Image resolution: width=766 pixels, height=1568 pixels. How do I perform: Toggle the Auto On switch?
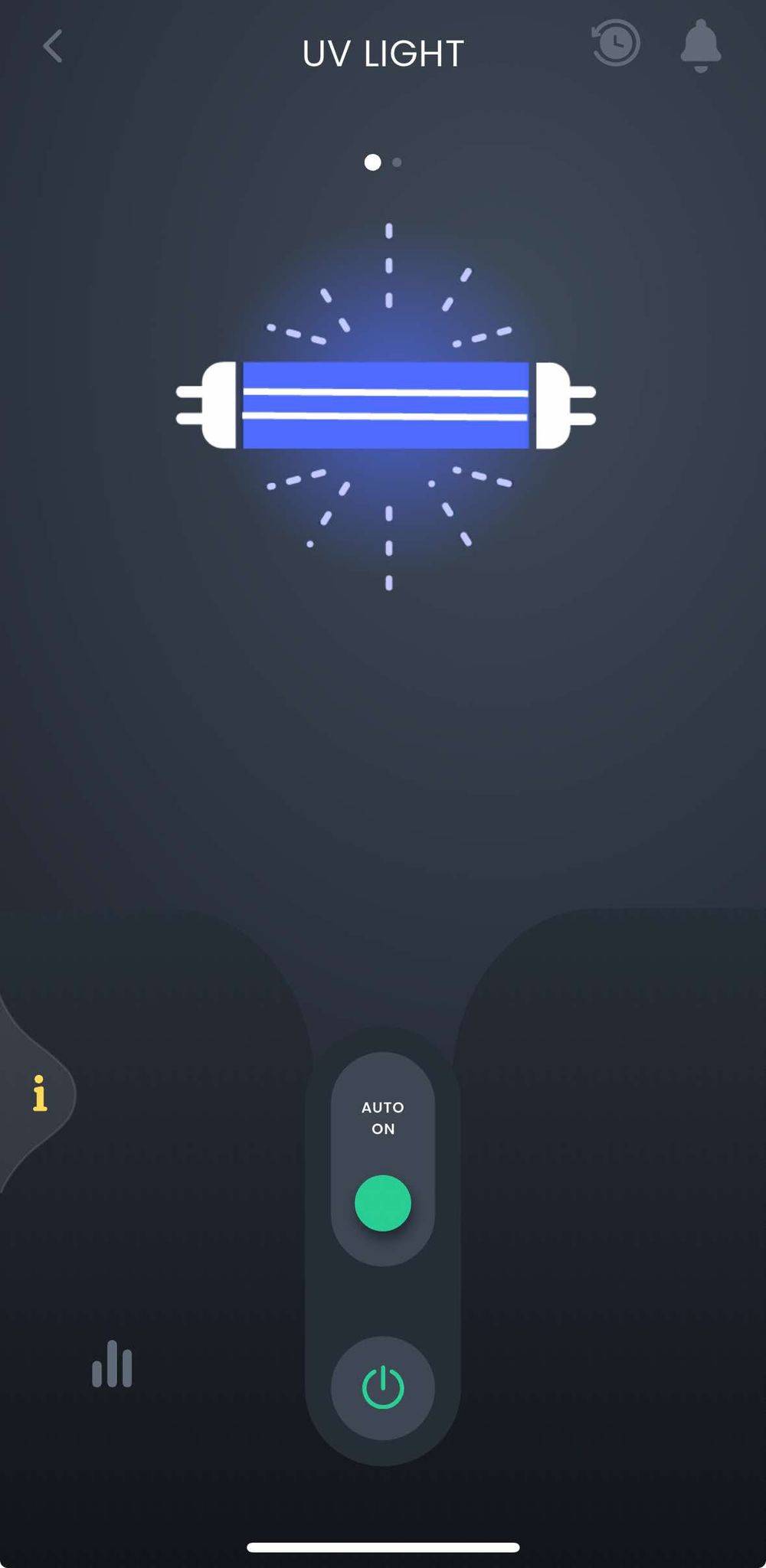pyautogui.click(x=383, y=1203)
